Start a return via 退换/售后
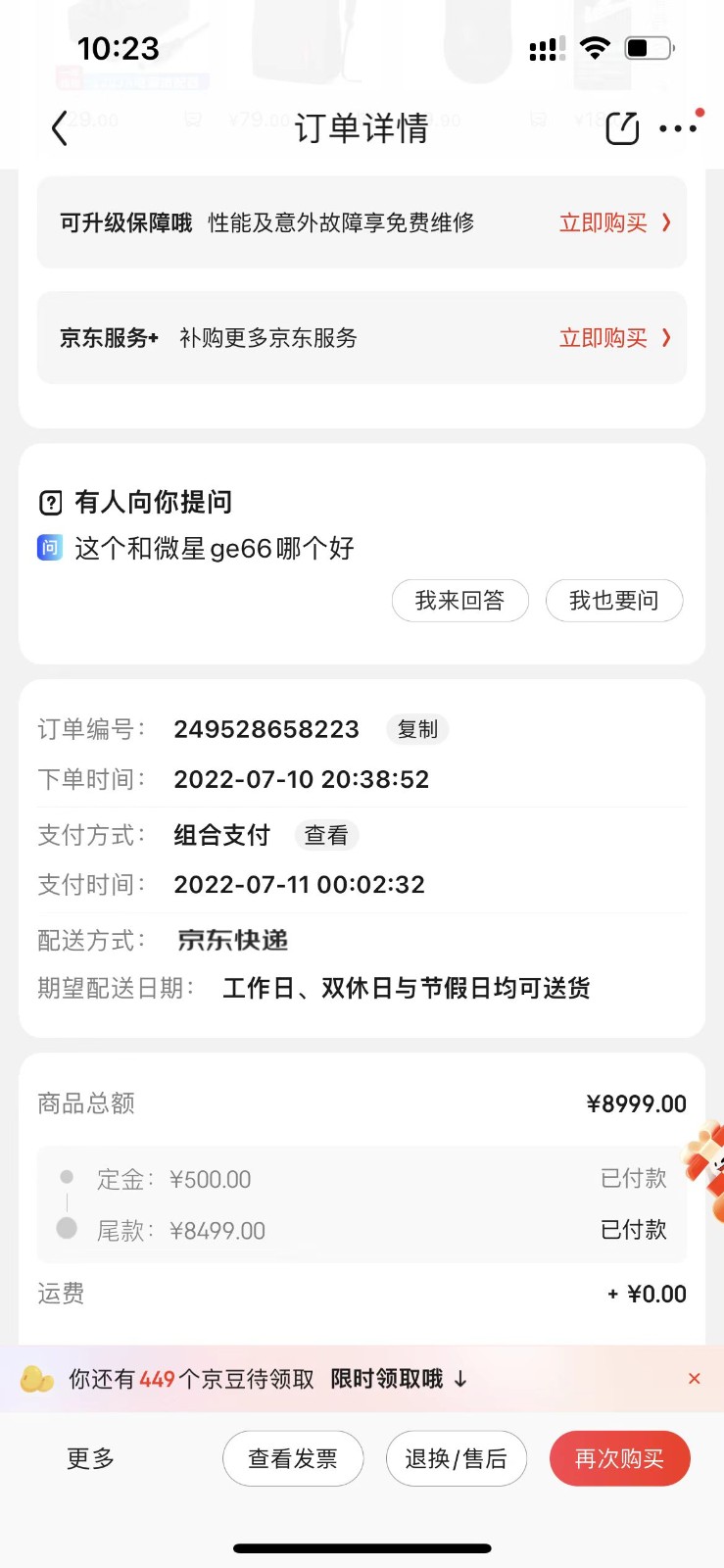724x1568 pixels. (x=457, y=1459)
